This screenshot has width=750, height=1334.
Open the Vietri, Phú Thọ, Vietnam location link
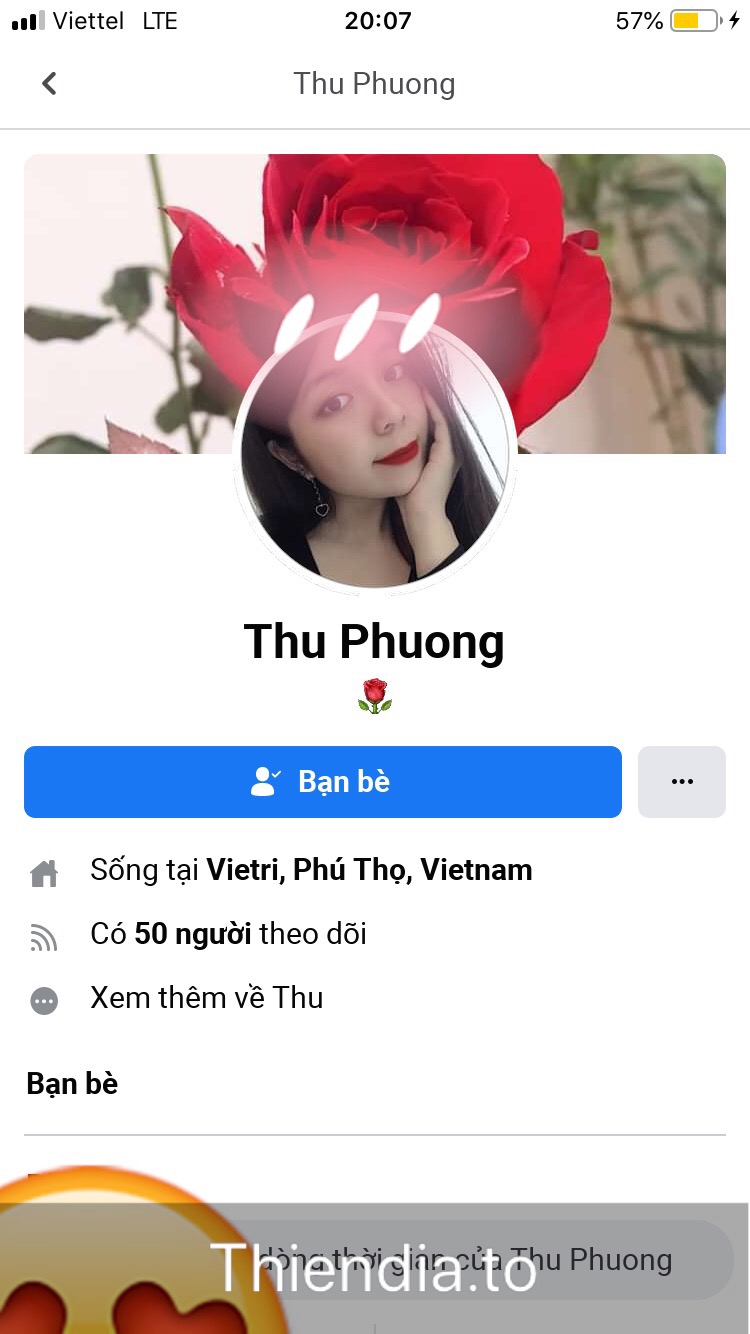[369, 870]
